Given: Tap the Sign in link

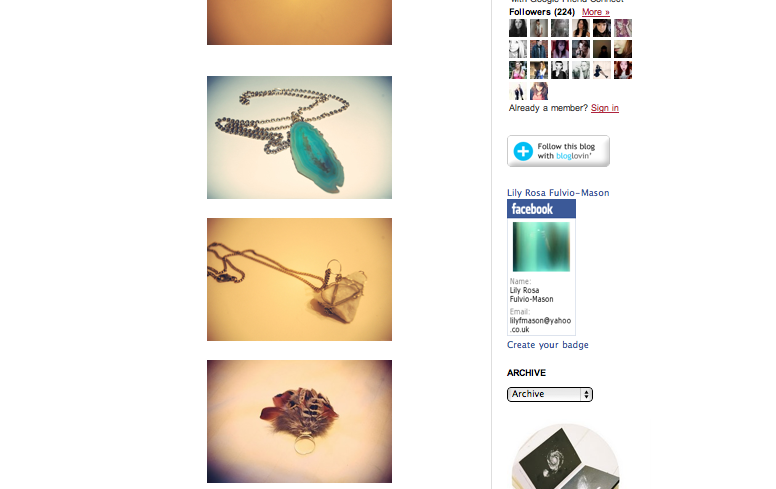Looking at the screenshot, I should coord(604,108).
